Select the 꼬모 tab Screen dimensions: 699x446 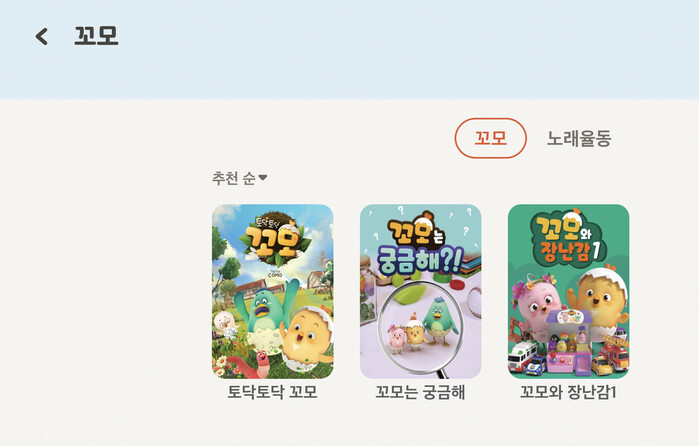click(490, 138)
